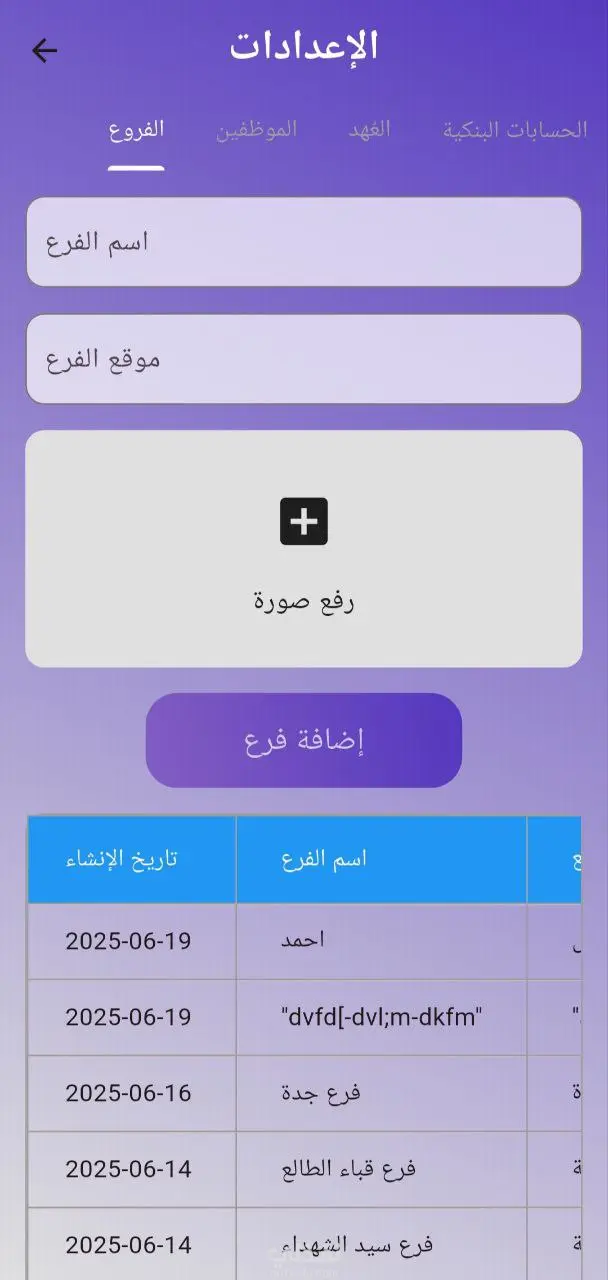
Task: Tap رفع صورة to upload an image
Action: 304,549
